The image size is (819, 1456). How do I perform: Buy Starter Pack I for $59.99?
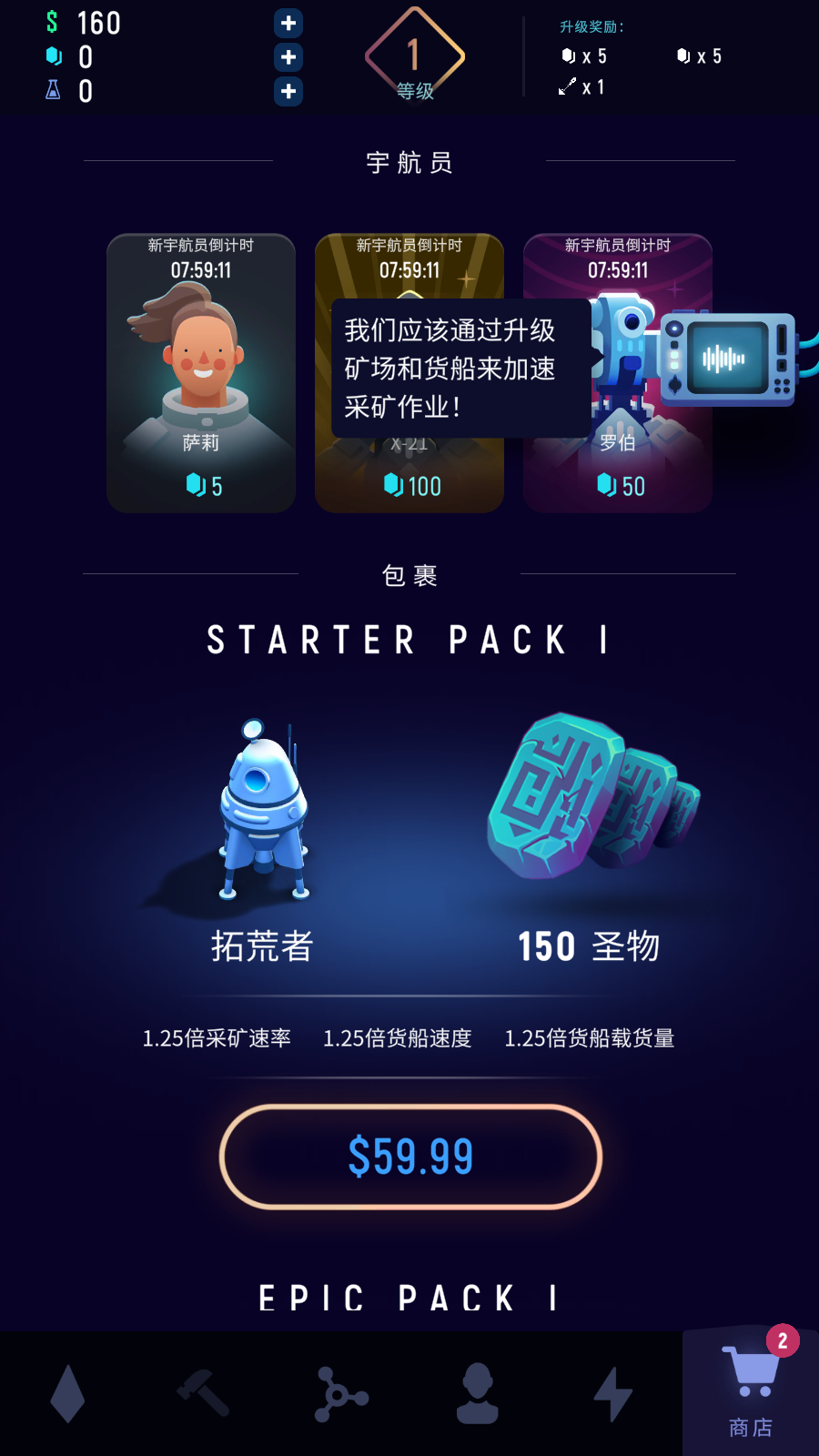click(x=410, y=1157)
